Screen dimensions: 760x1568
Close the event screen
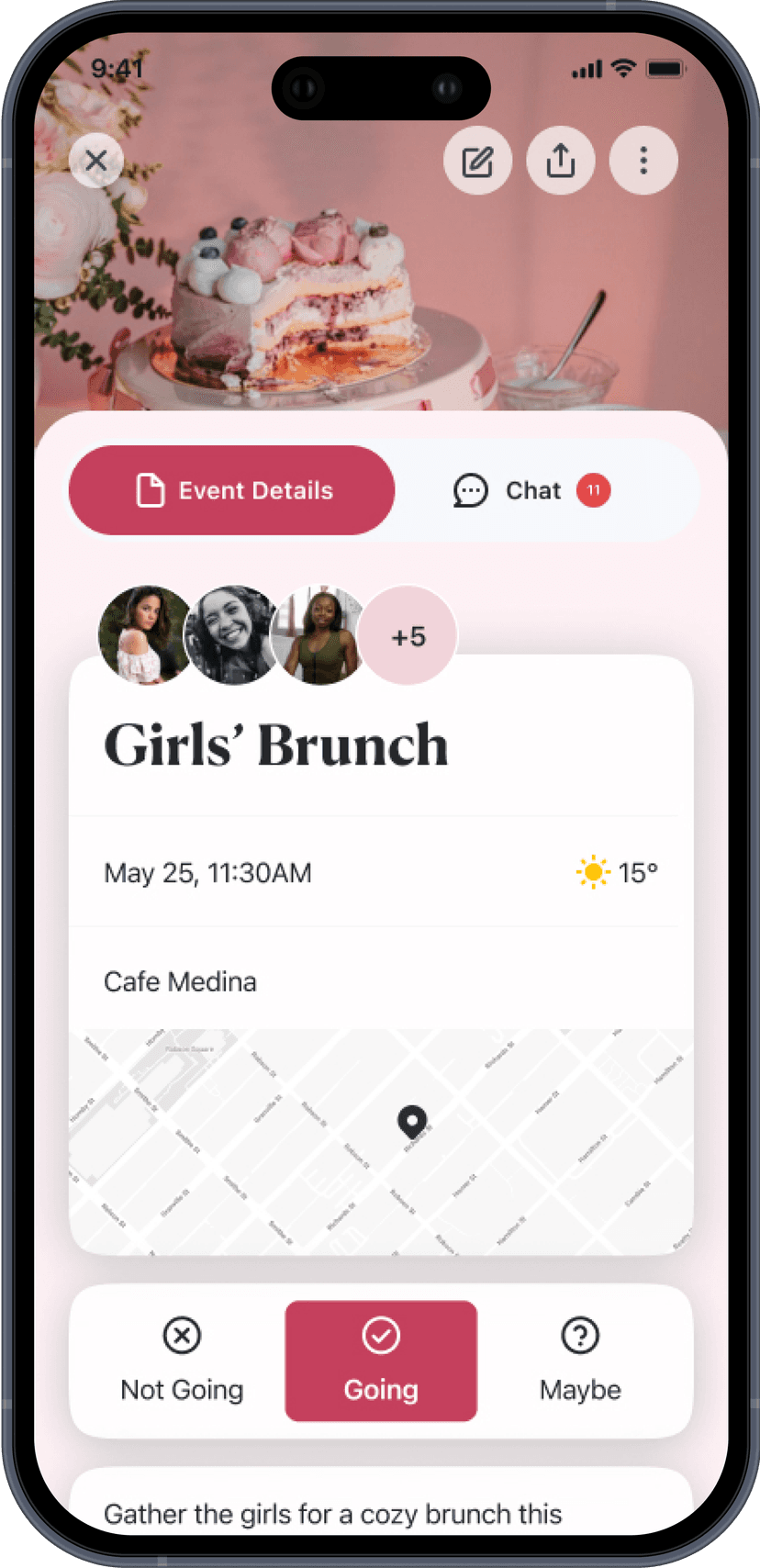click(x=96, y=161)
